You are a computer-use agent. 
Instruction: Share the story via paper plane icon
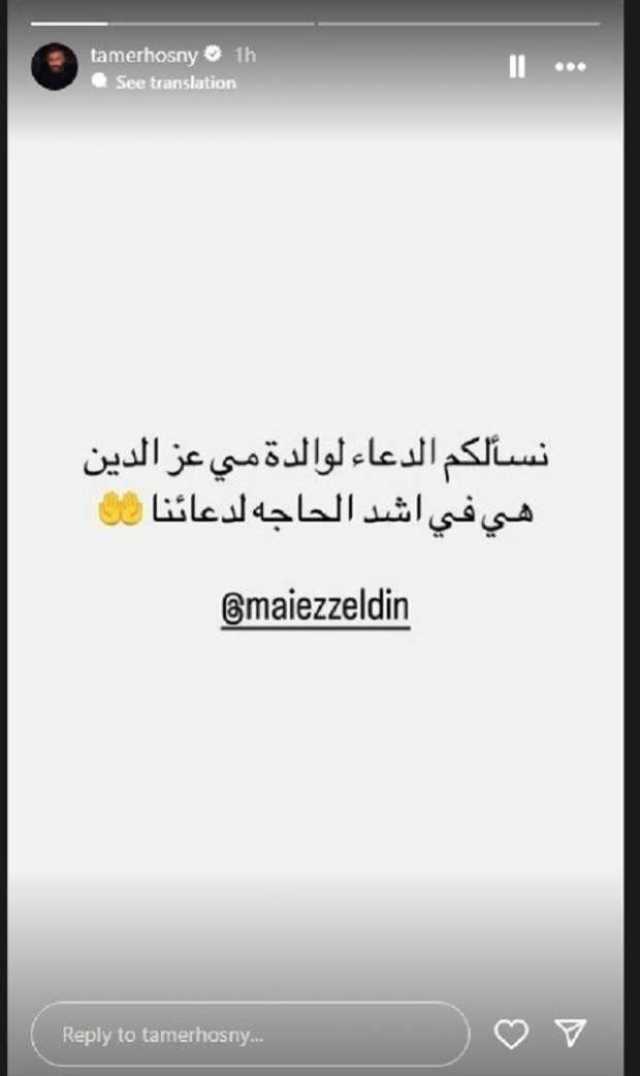point(570,1034)
